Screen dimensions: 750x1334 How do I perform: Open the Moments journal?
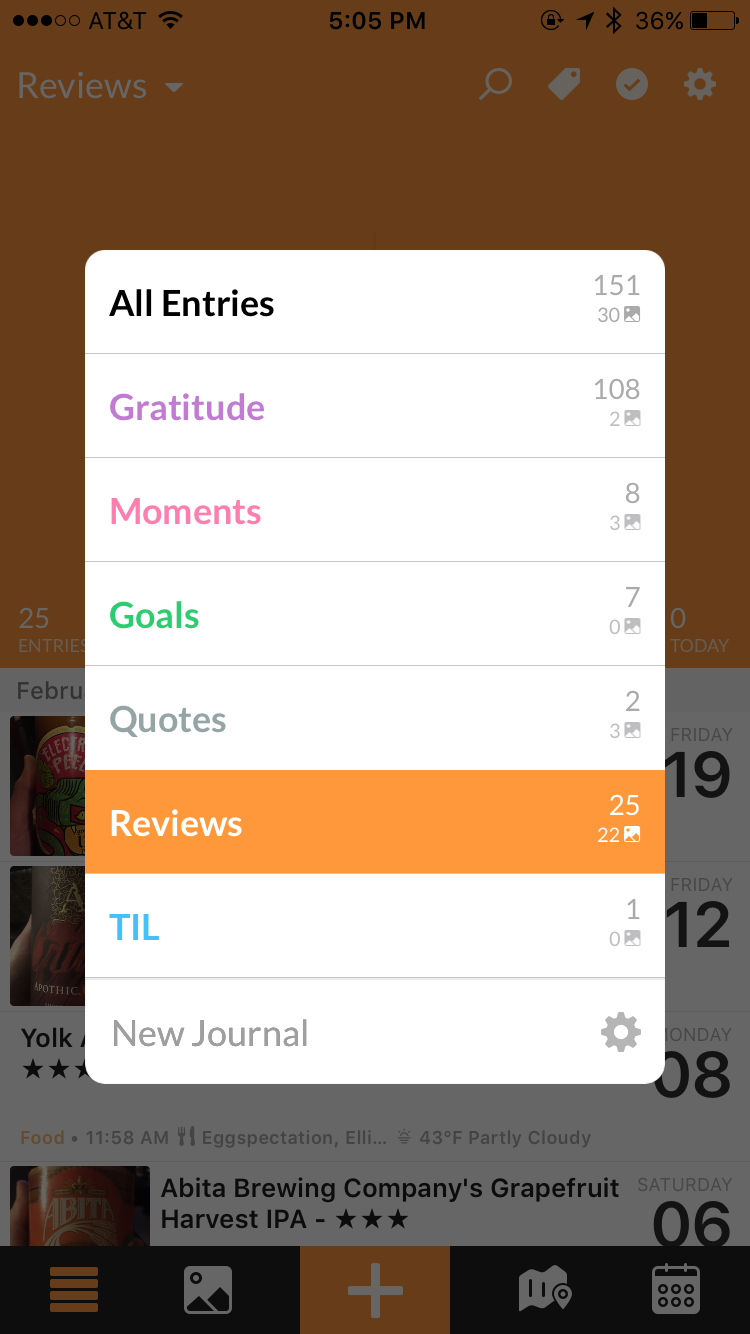[x=374, y=511]
